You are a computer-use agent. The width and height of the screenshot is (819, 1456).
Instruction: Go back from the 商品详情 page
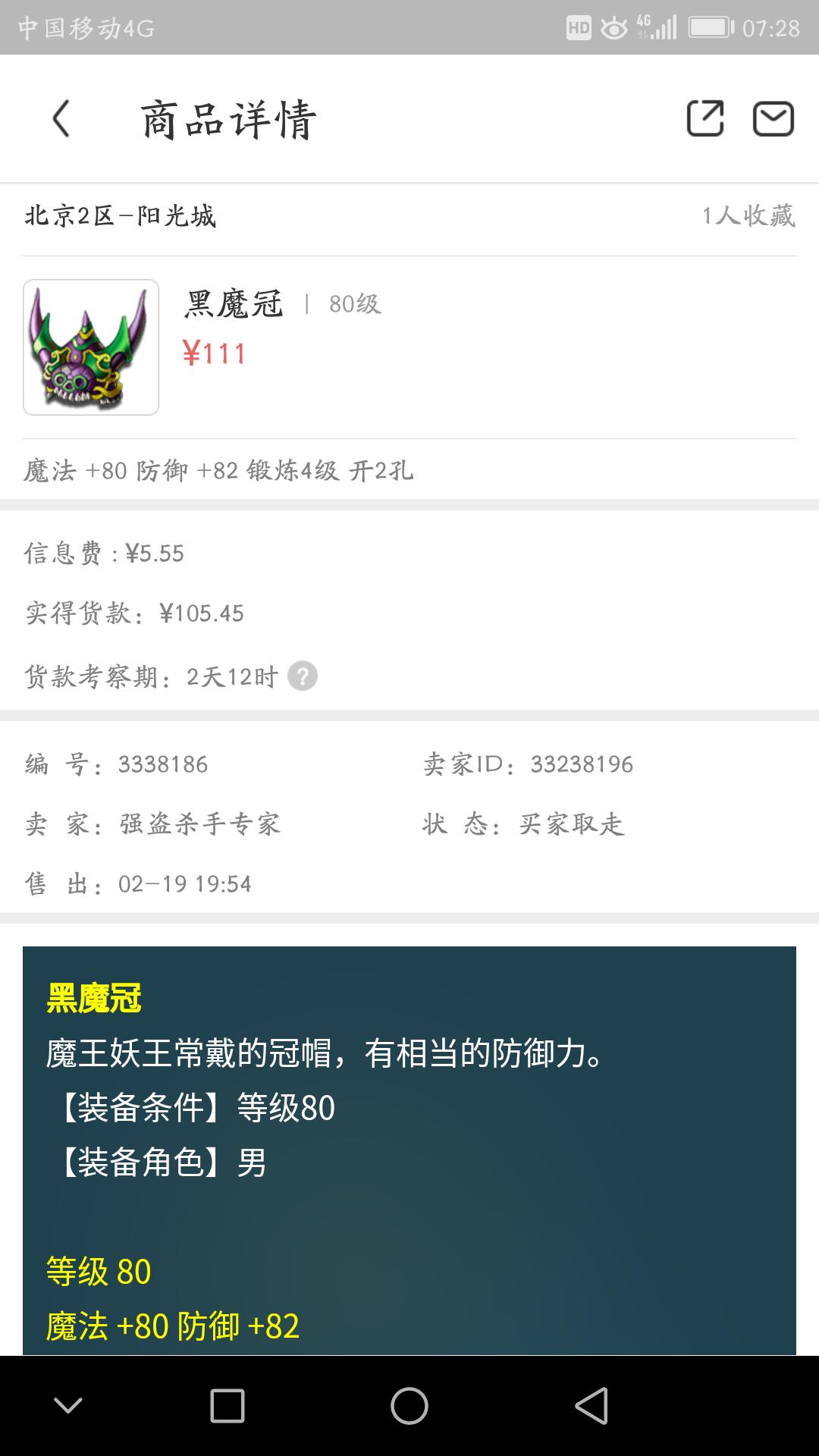(x=61, y=119)
